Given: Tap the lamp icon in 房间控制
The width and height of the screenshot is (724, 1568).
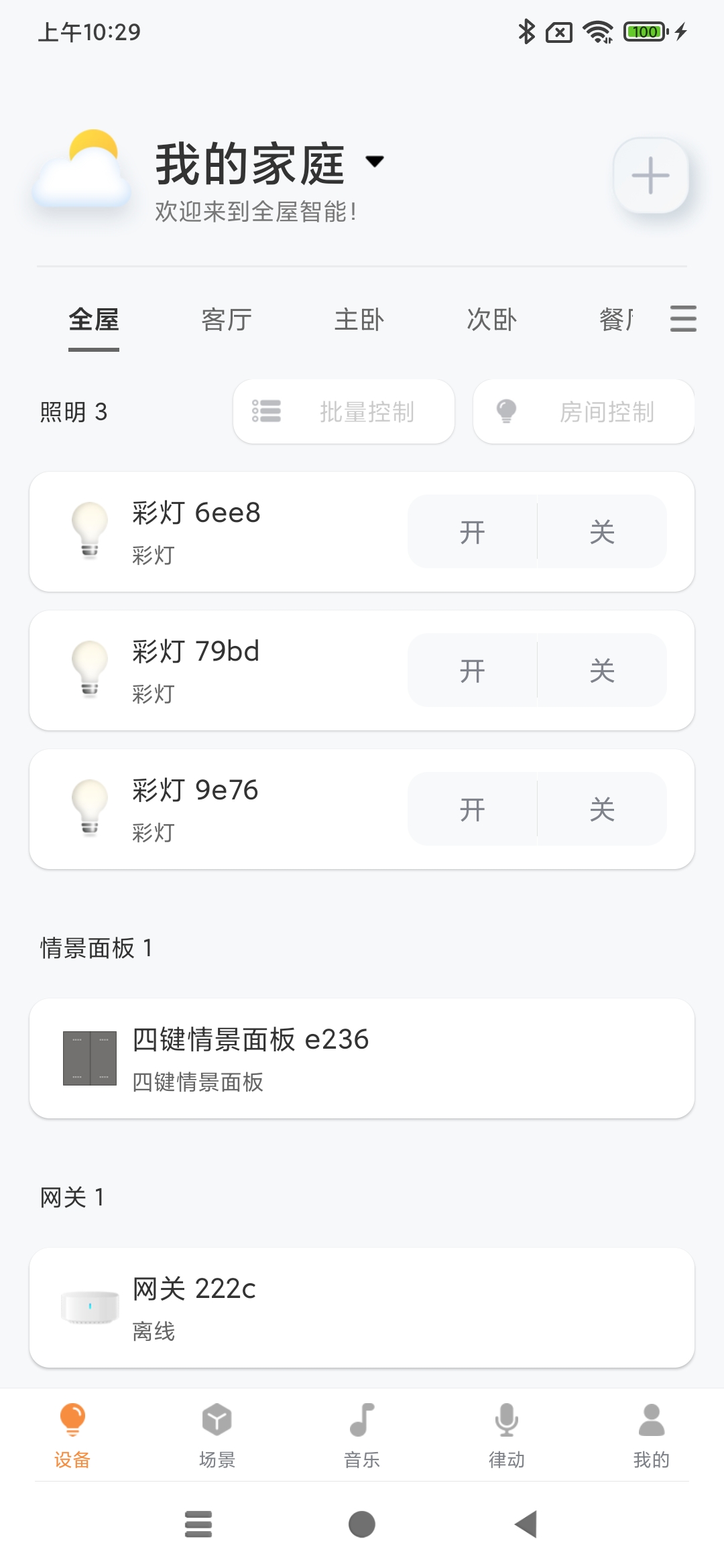Looking at the screenshot, I should tap(506, 411).
